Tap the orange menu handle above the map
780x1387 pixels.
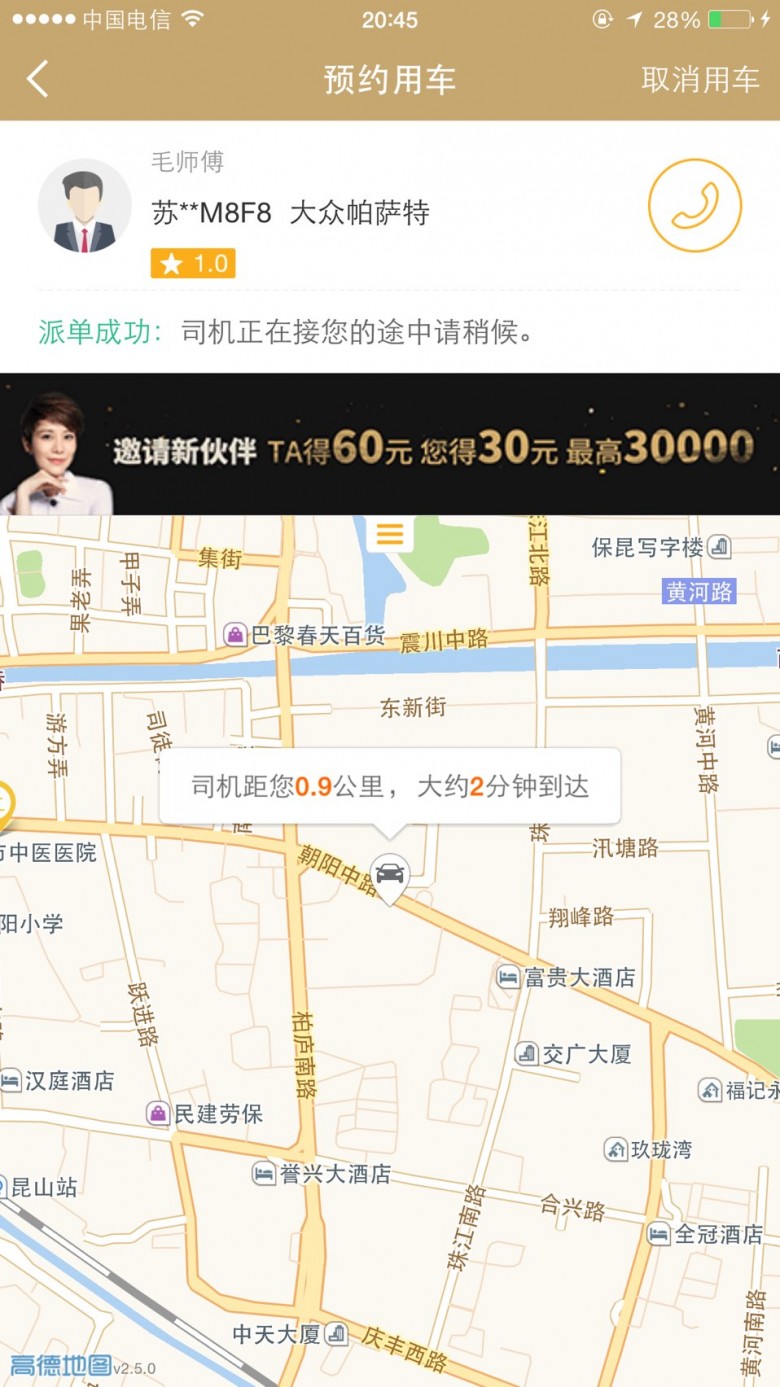click(390, 534)
